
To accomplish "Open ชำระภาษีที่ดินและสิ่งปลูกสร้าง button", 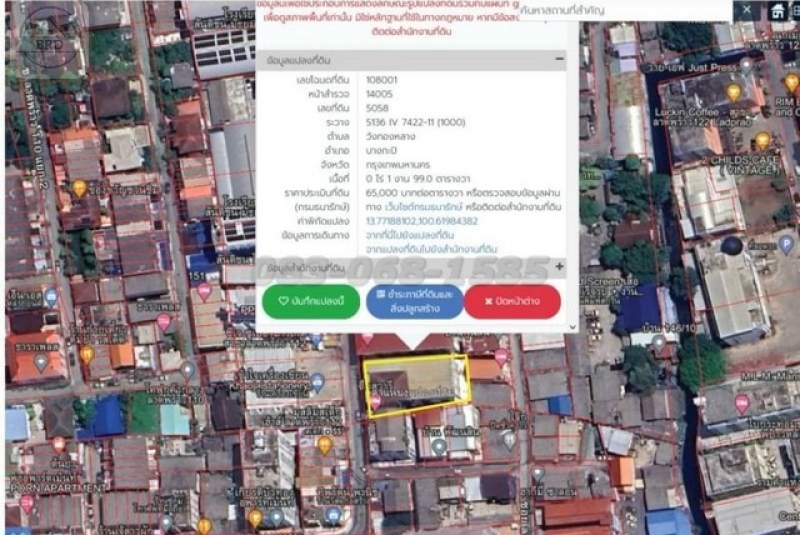I will click(414, 300).
